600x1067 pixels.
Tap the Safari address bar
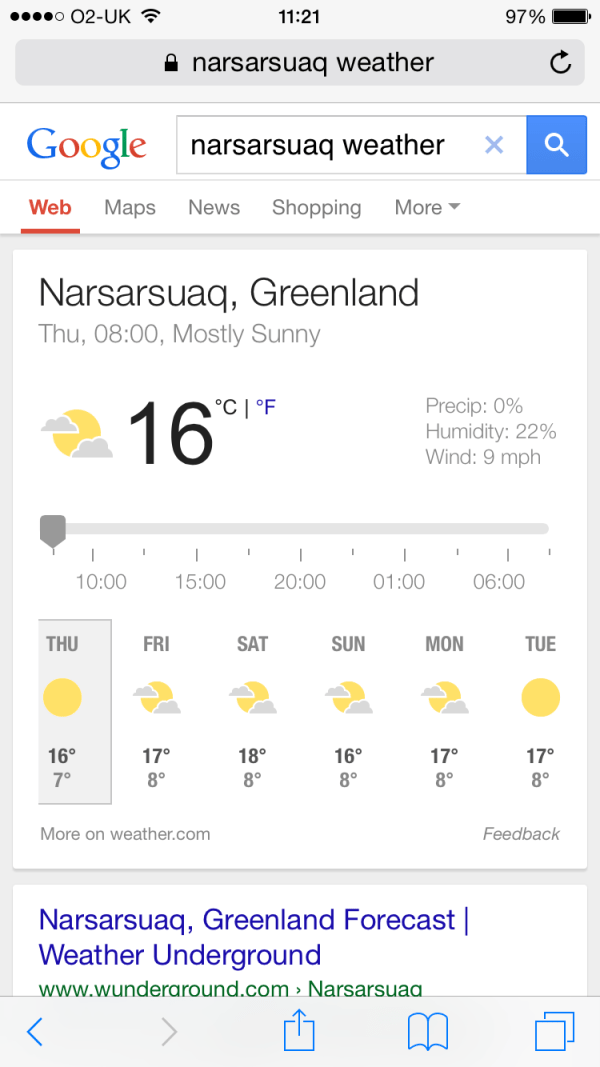click(x=300, y=63)
